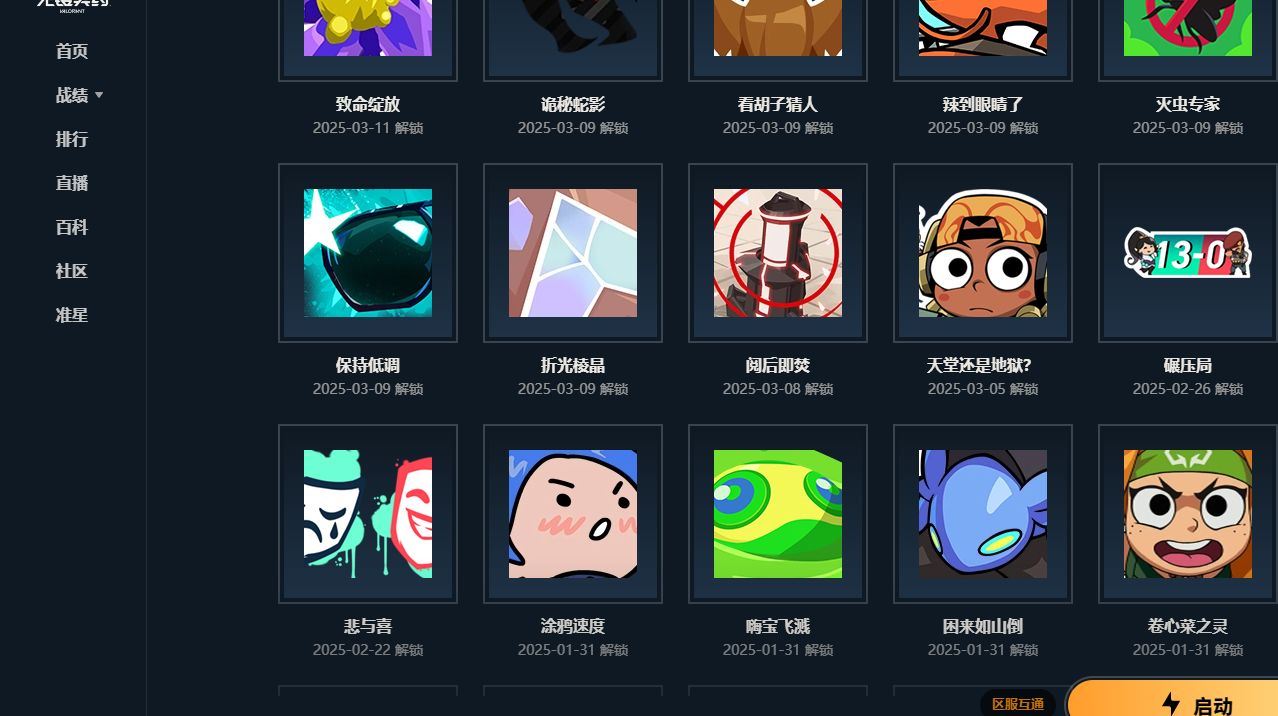The image size is (1278, 716).
Task: Open the 准星 crosshair page
Action: pyautogui.click(x=72, y=315)
